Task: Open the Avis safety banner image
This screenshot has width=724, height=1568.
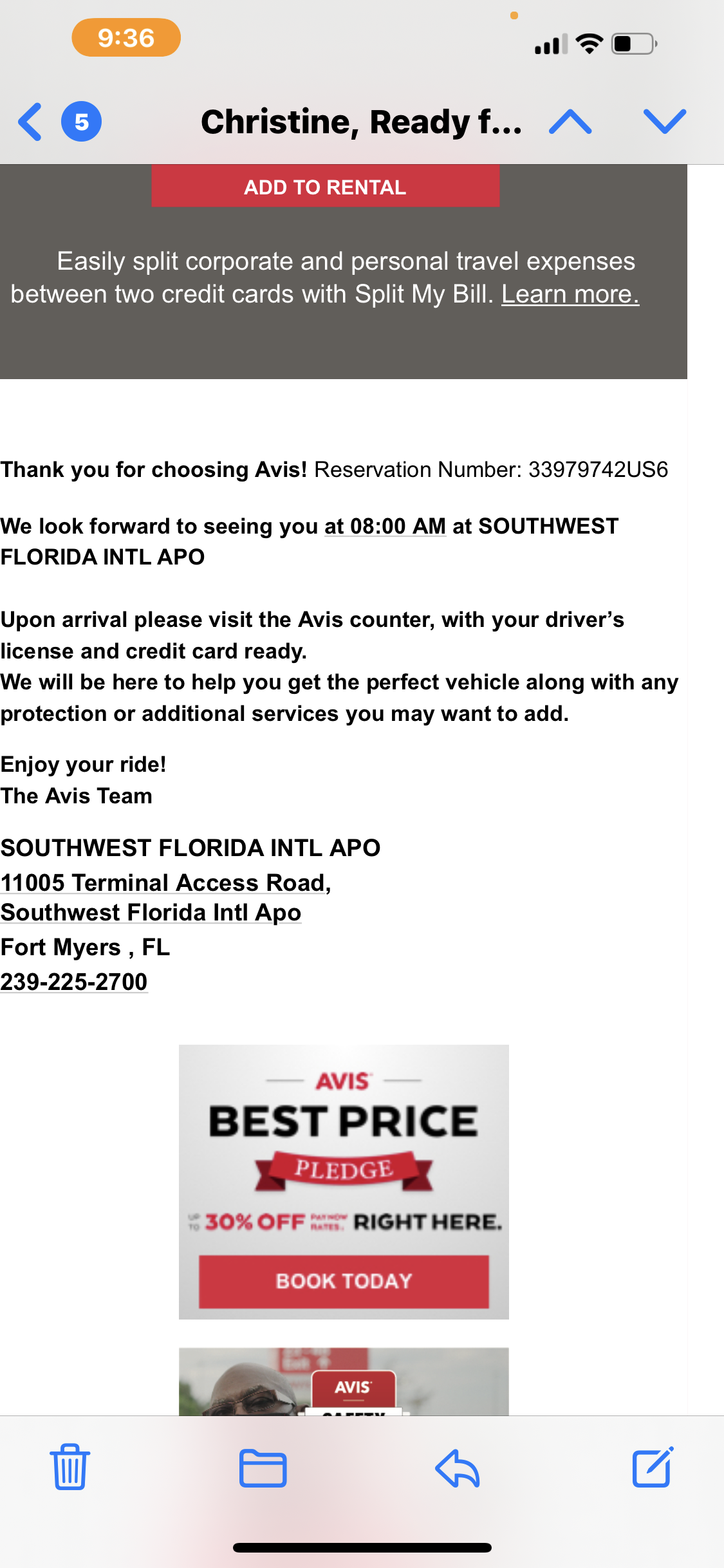Action: pyautogui.click(x=344, y=1383)
